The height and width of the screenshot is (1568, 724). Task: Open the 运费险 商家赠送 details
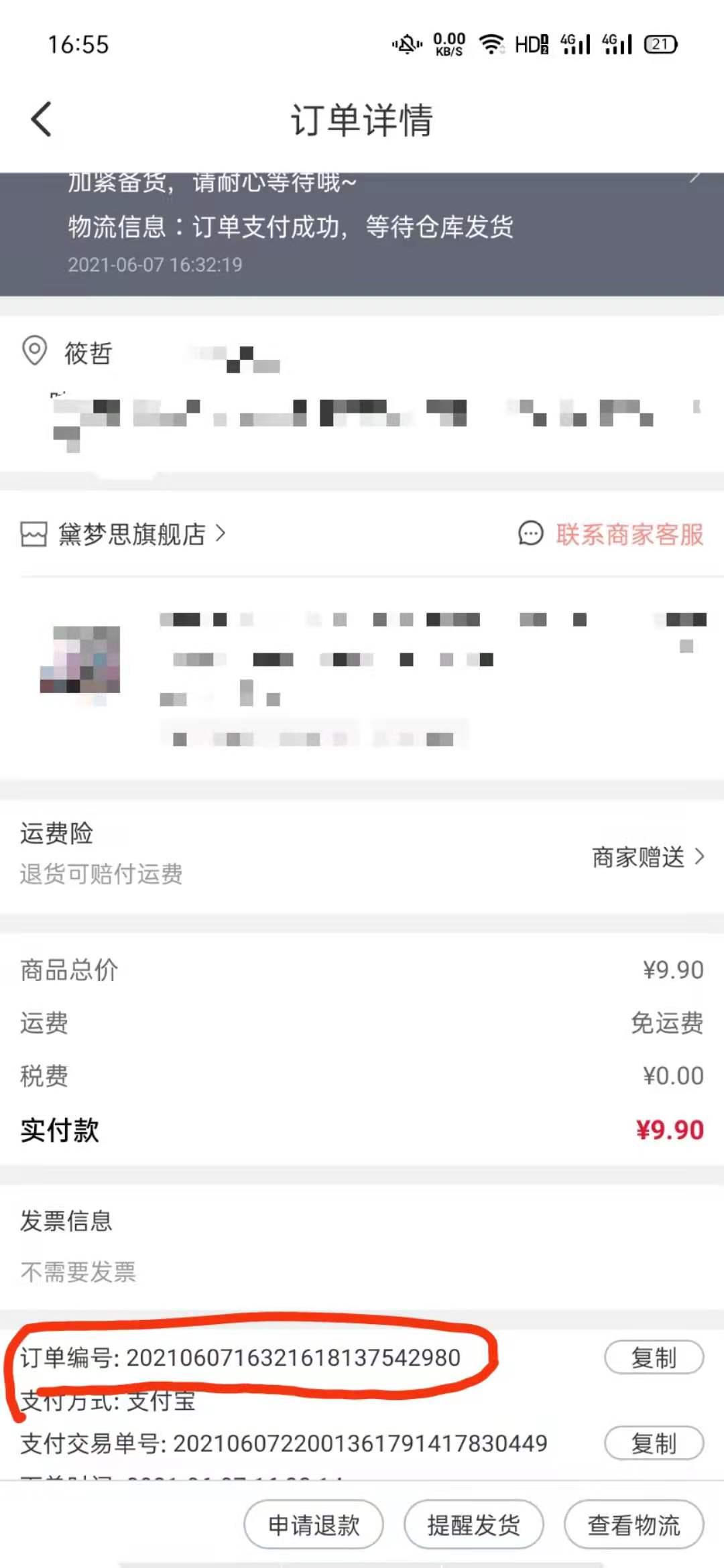647,856
